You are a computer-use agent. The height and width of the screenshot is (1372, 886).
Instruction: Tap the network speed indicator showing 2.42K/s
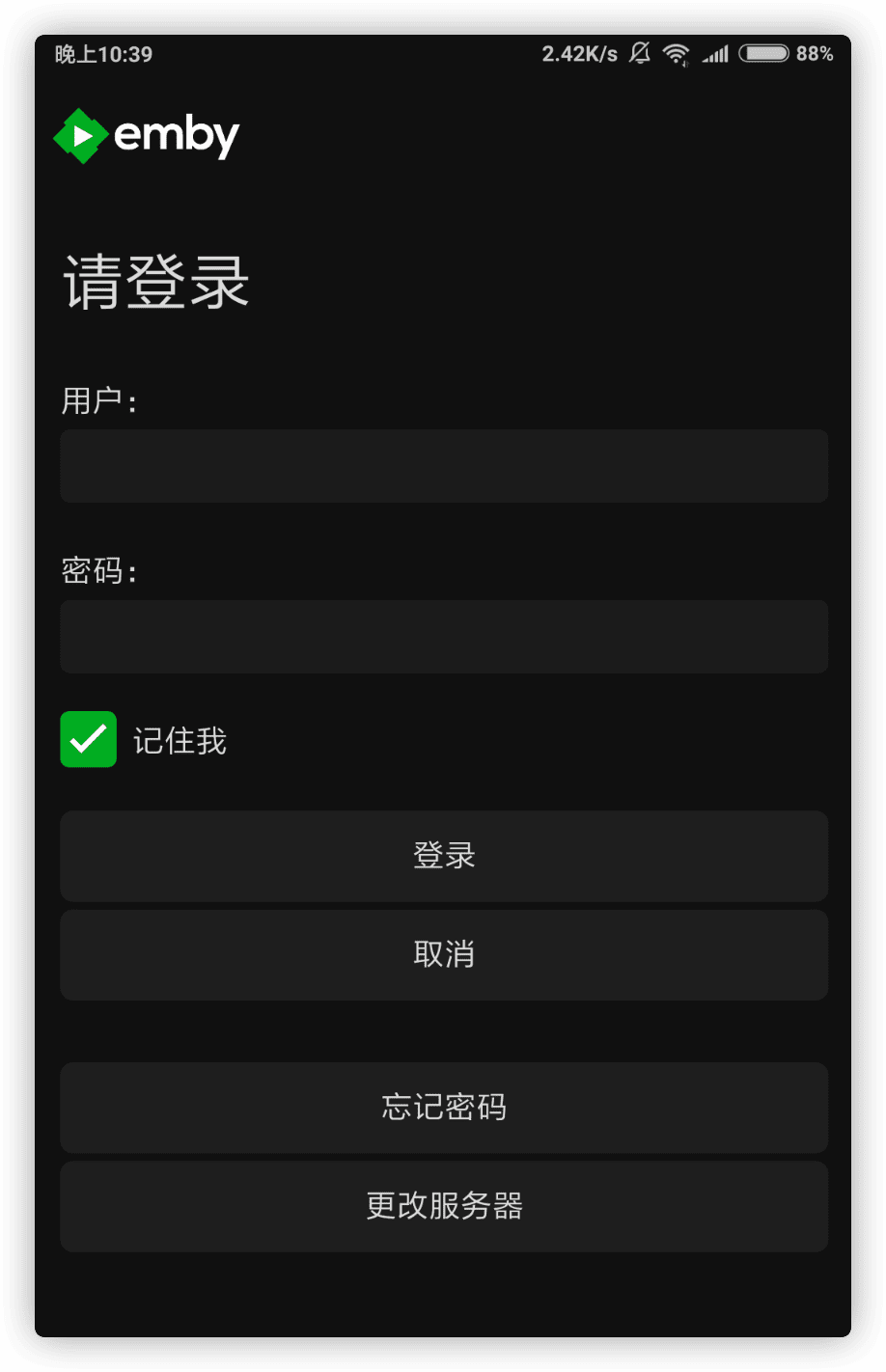[579, 54]
